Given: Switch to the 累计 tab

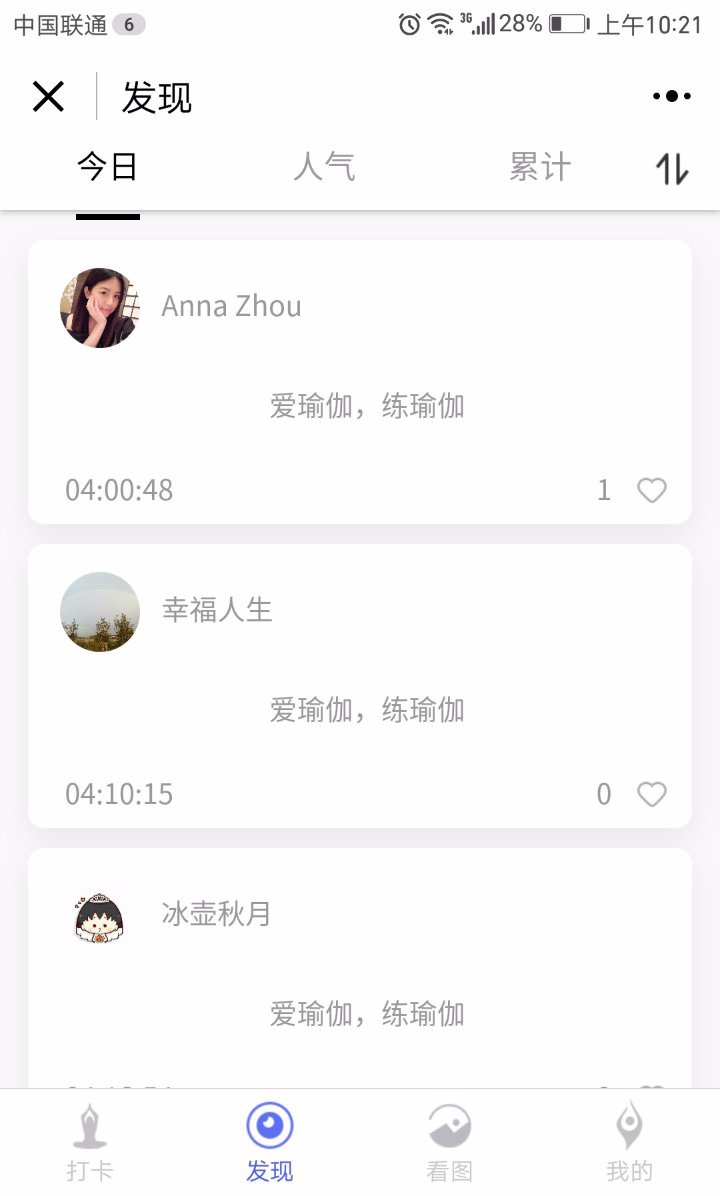Looking at the screenshot, I should tap(540, 167).
